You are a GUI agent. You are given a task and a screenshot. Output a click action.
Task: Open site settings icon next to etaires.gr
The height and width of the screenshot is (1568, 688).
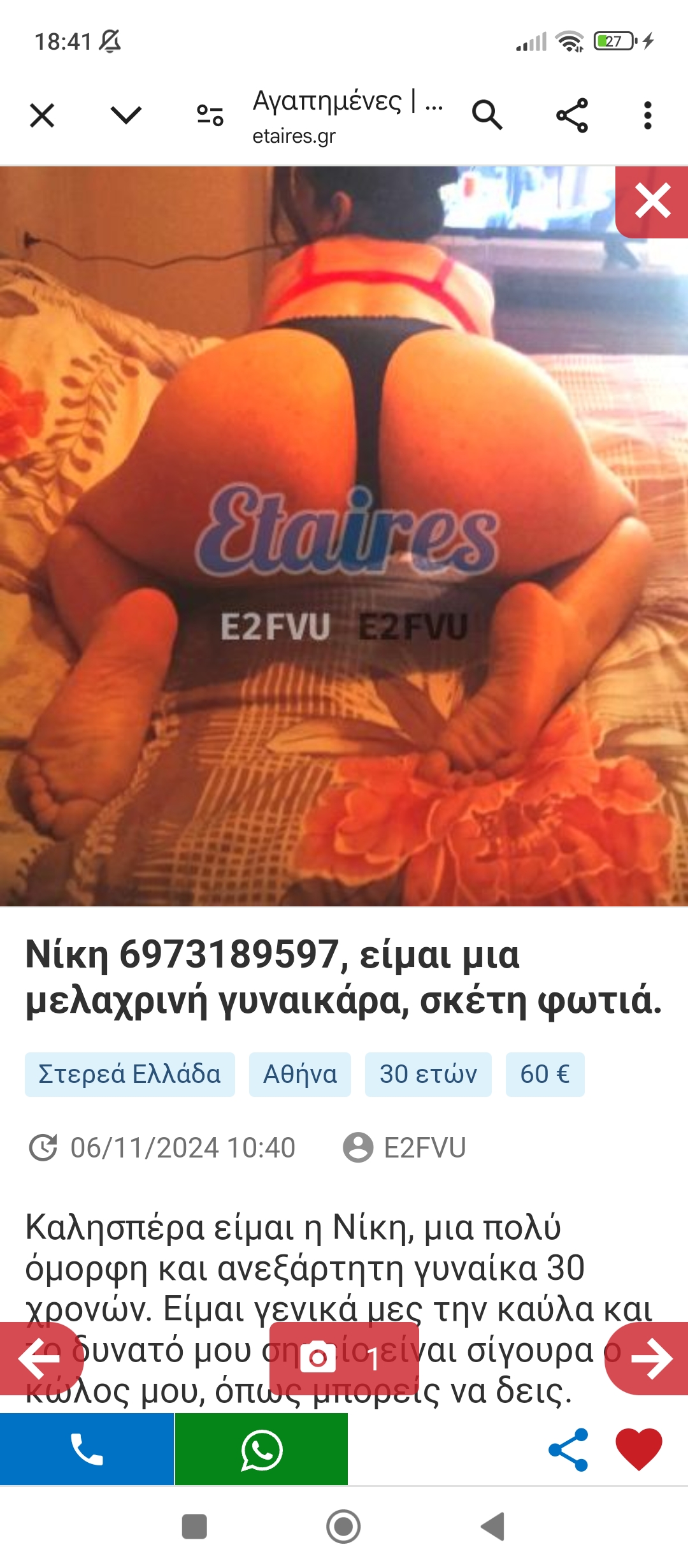point(210,115)
